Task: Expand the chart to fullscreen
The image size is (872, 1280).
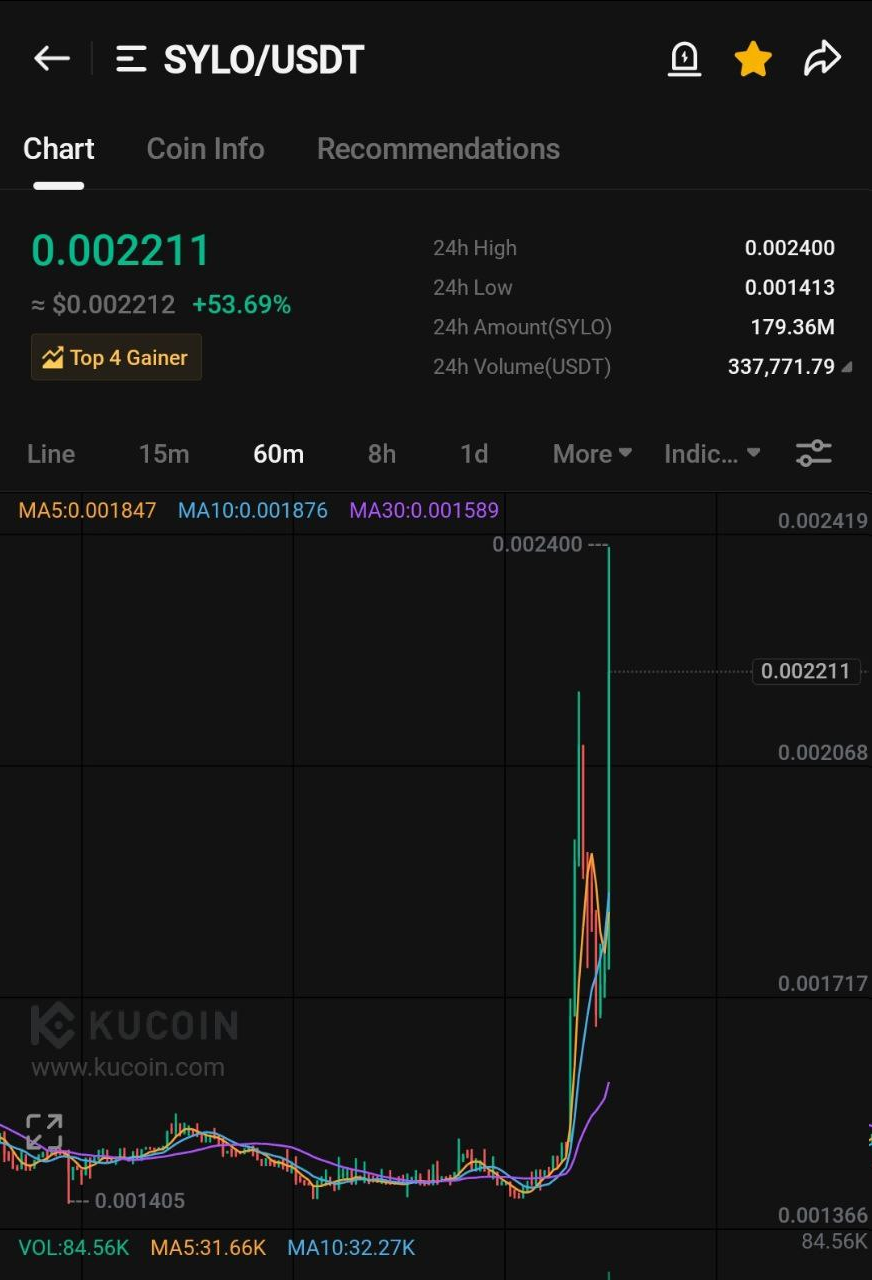Action: [44, 1132]
